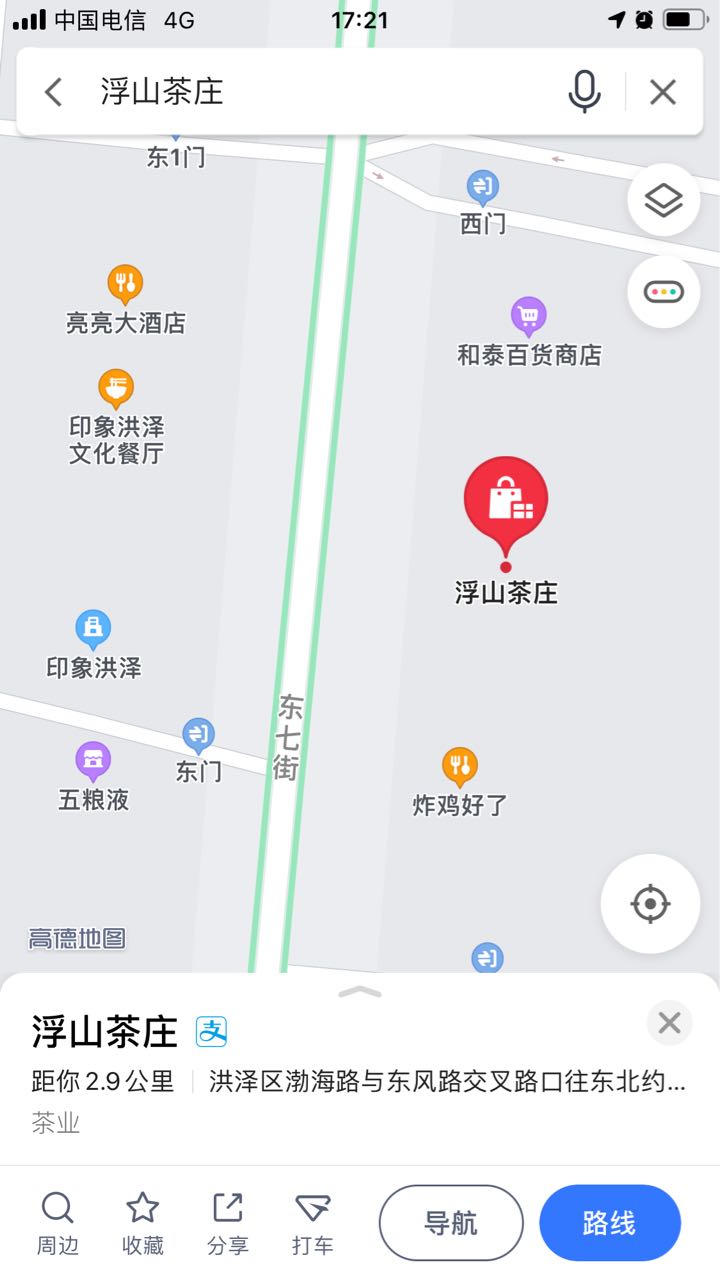Search 周边 nearby places
Viewport: 720px width, 1280px height.
(58, 1224)
